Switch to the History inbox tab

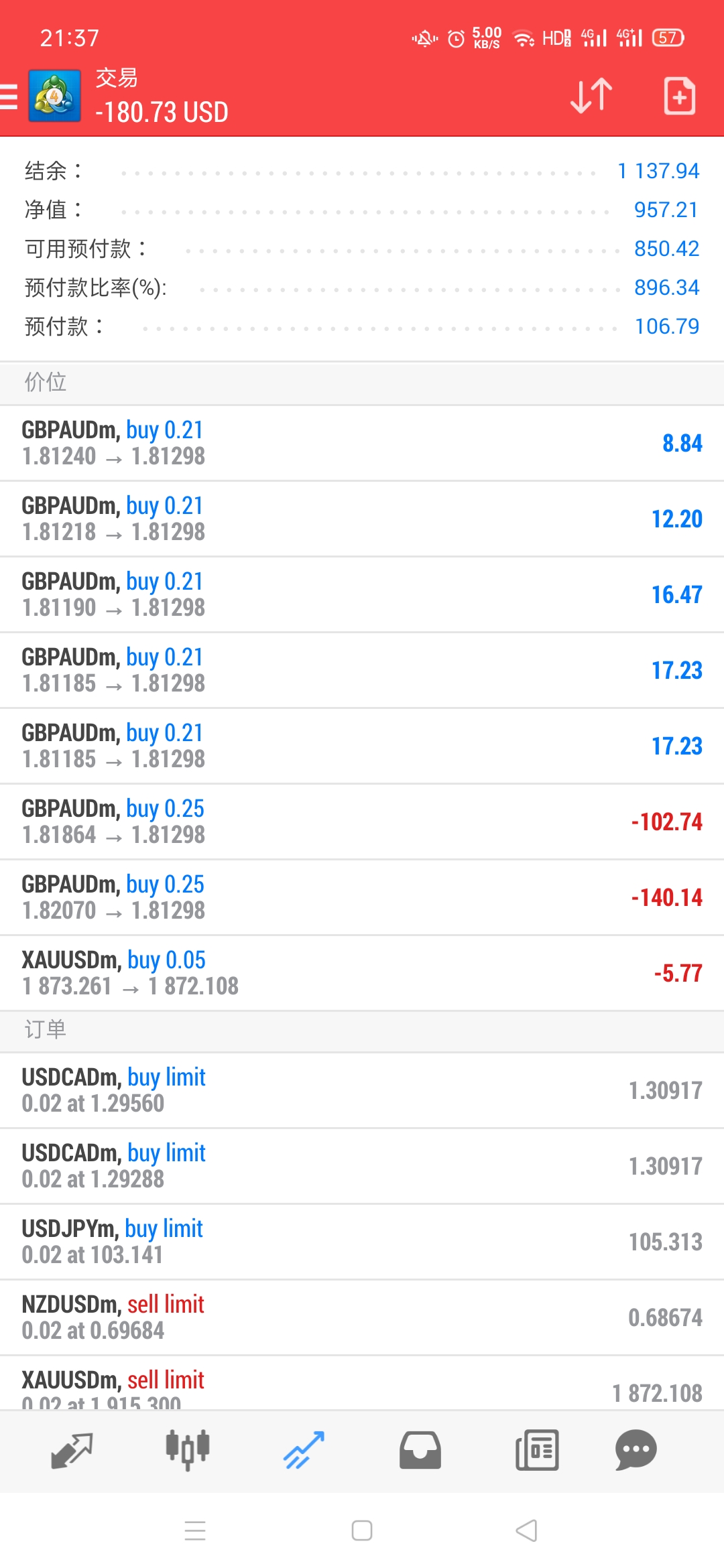pos(420,1451)
